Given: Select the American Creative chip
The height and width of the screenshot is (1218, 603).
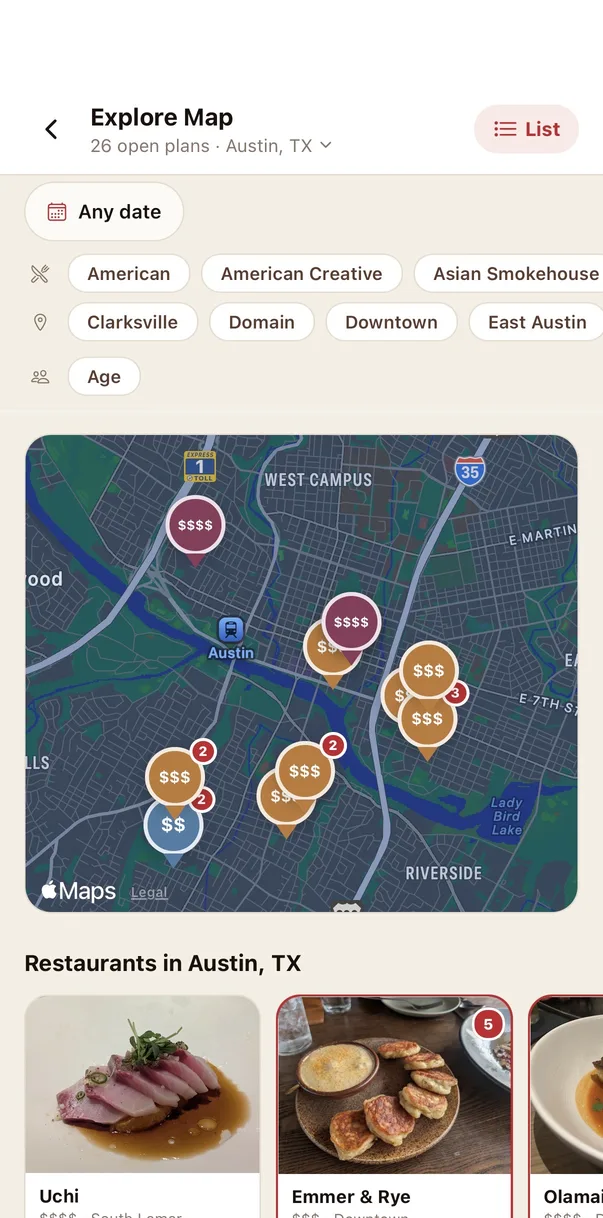Looking at the screenshot, I should (x=301, y=274).
